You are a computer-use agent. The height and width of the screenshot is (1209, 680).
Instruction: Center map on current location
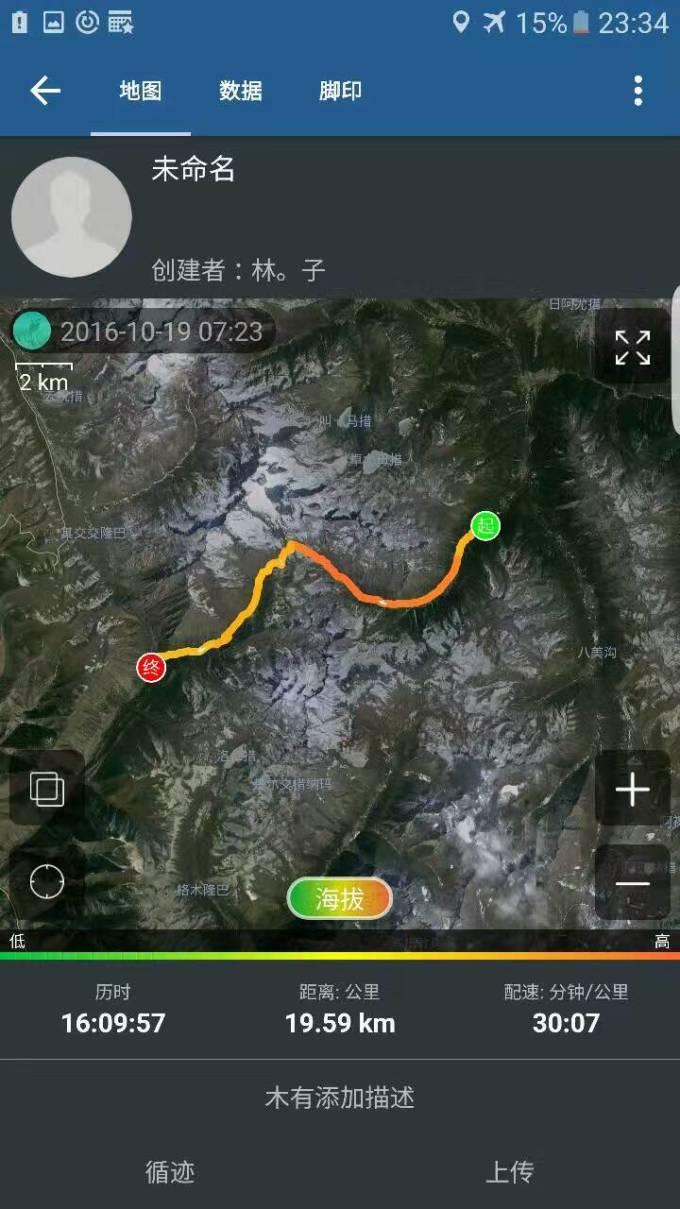47,881
